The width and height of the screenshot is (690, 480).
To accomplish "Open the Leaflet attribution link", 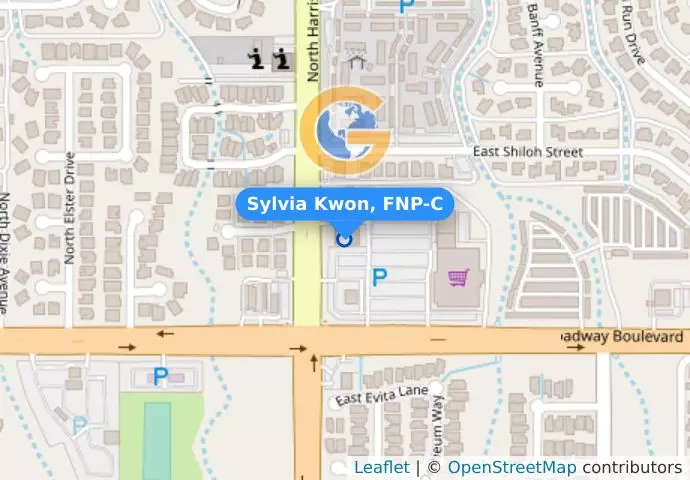I will 381,467.
